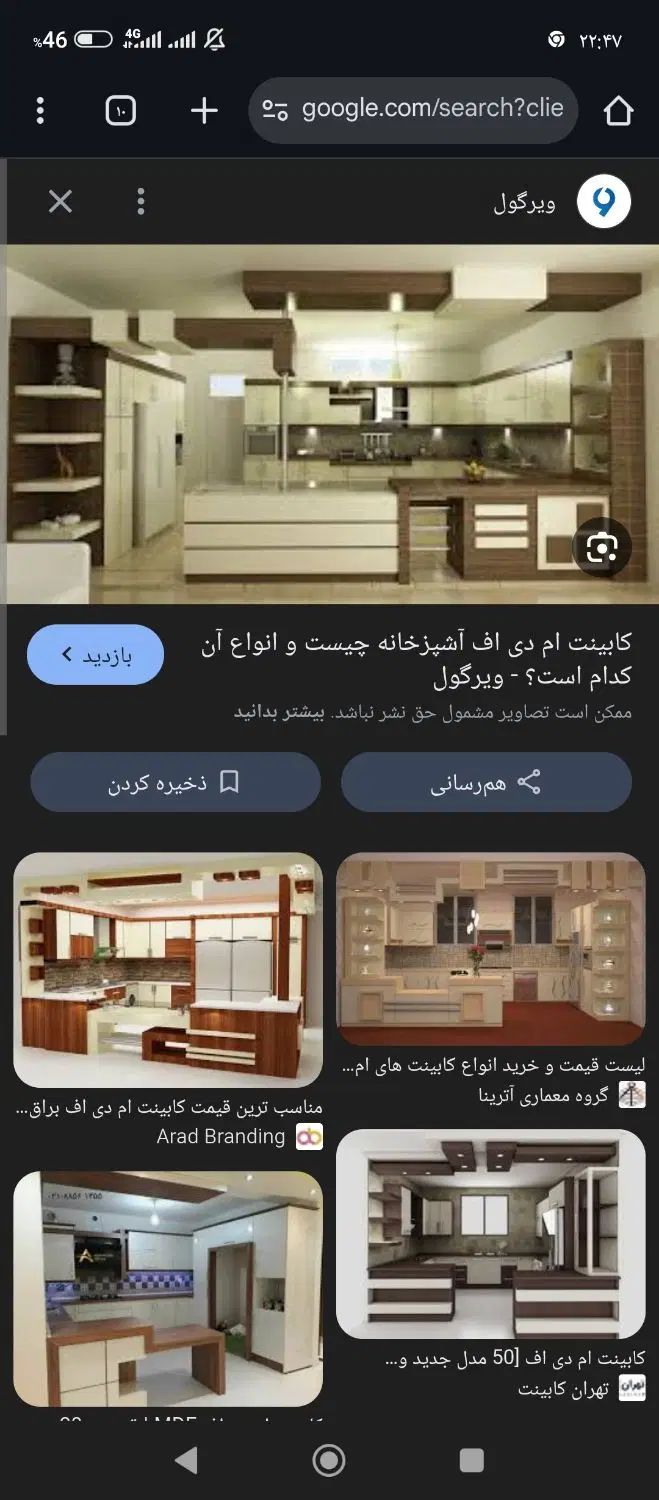Tap بازدید to visit the ویرگول page
659x1500 pixels.
point(96,655)
